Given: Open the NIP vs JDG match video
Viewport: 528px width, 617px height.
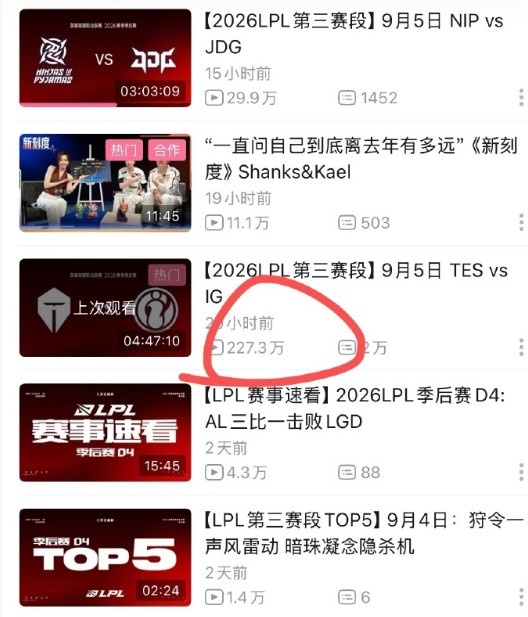Looking at the screenshot, I should (105, 58).
